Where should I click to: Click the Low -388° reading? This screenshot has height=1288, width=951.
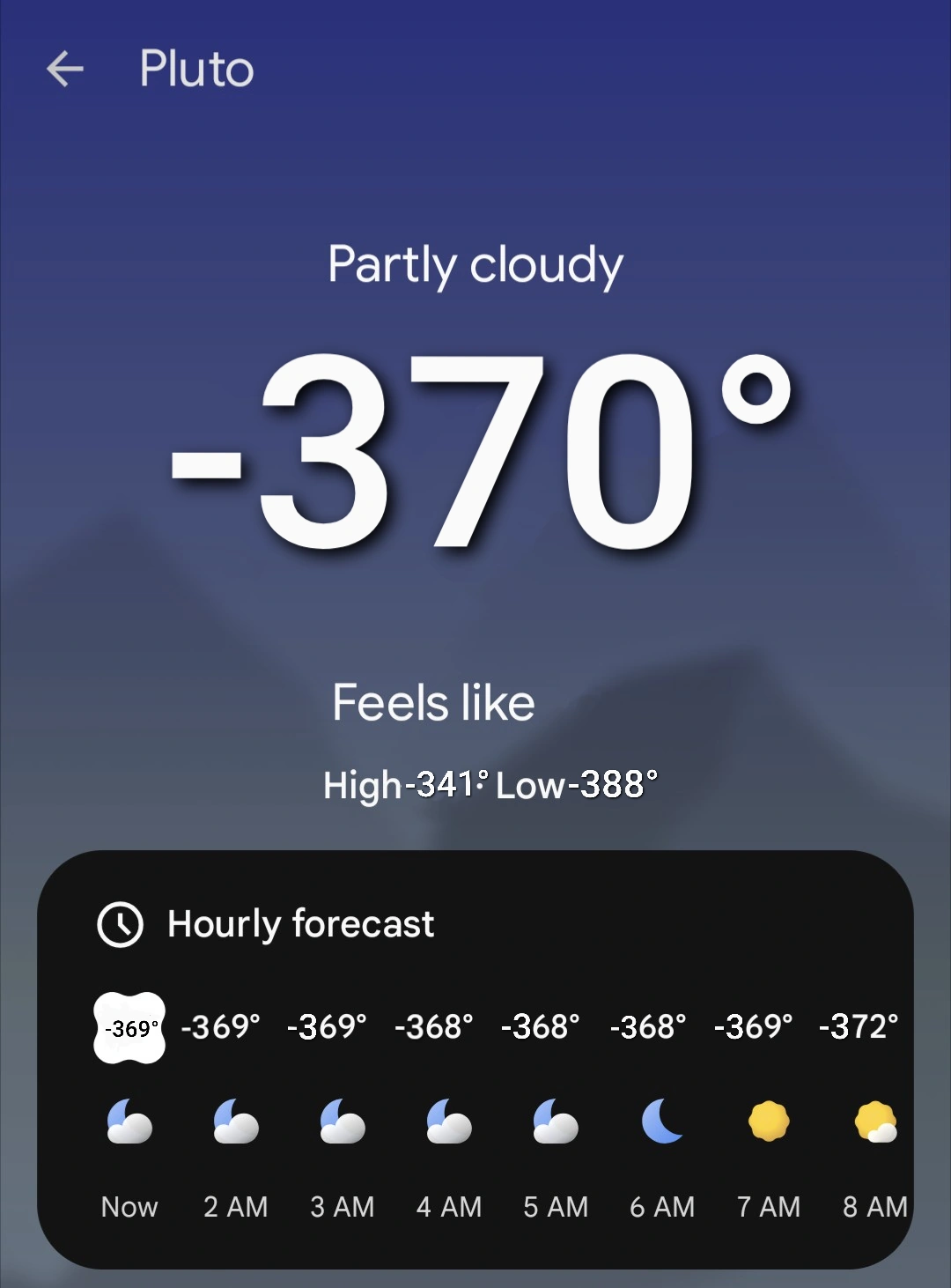click(577, 785)
